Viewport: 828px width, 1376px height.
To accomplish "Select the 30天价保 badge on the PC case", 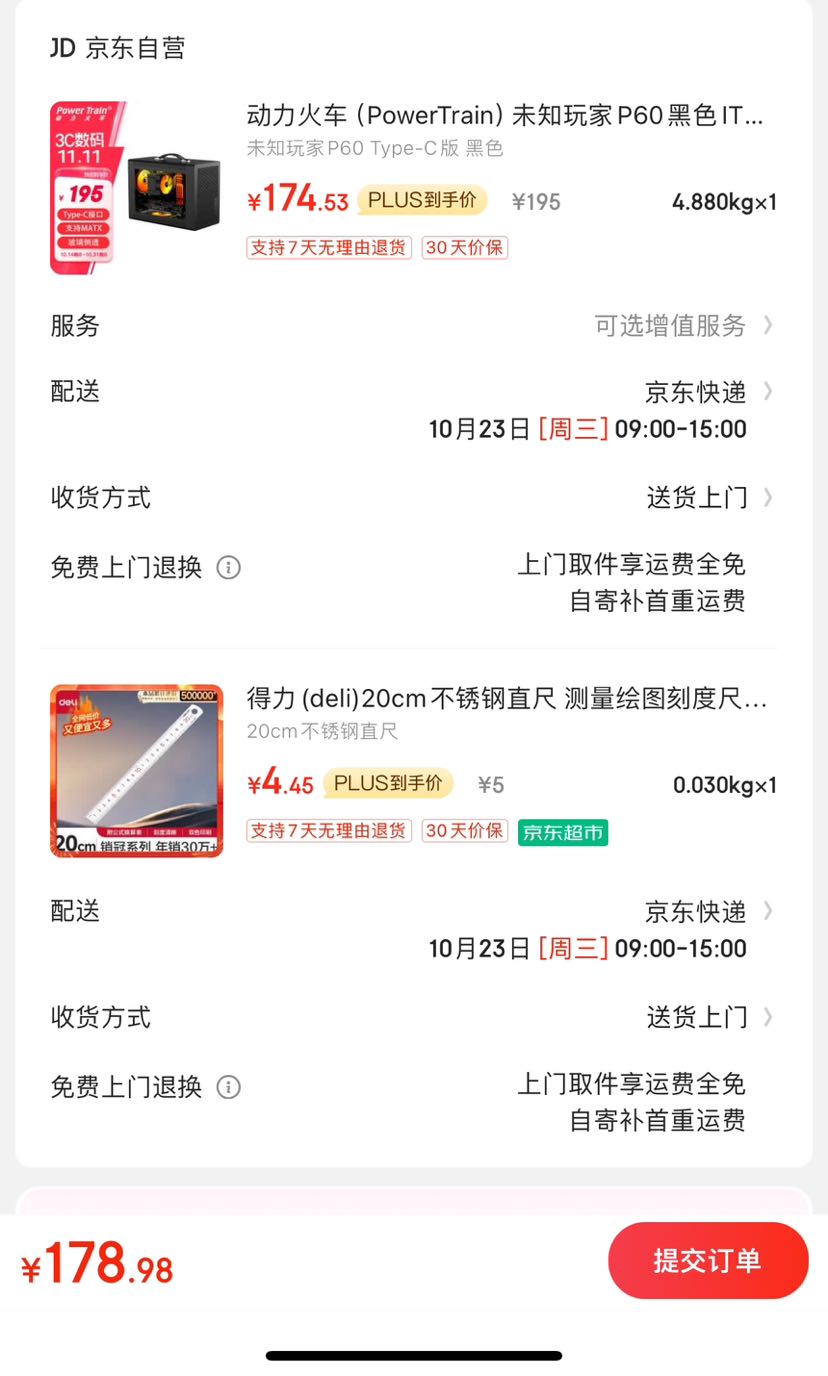I will [x=464, y=247].
